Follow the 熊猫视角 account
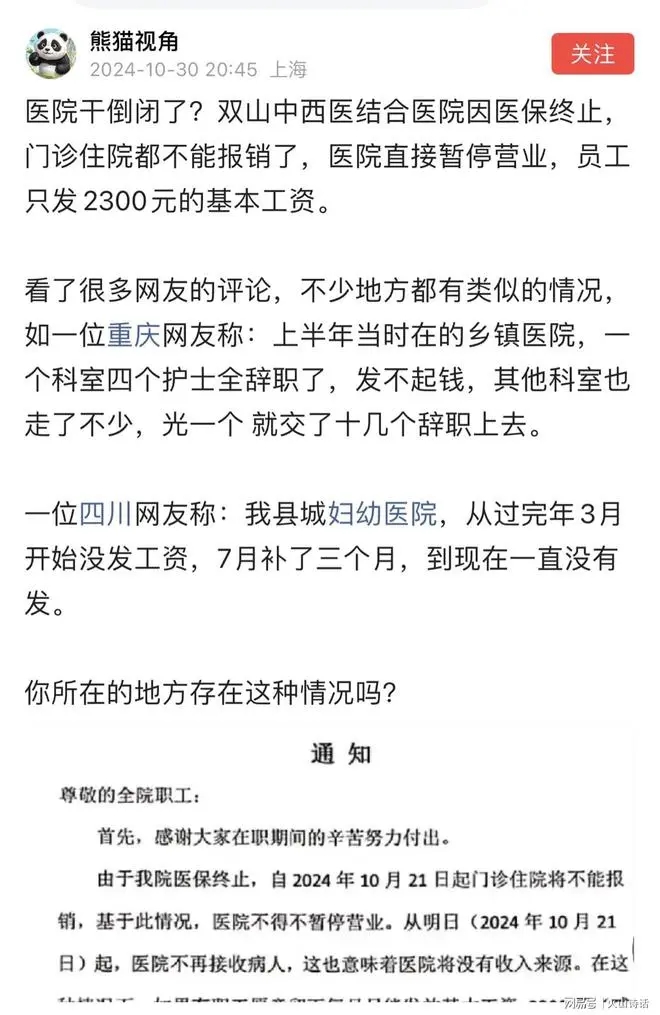Viewport: 660px width, 1015px height. point(593,54)
